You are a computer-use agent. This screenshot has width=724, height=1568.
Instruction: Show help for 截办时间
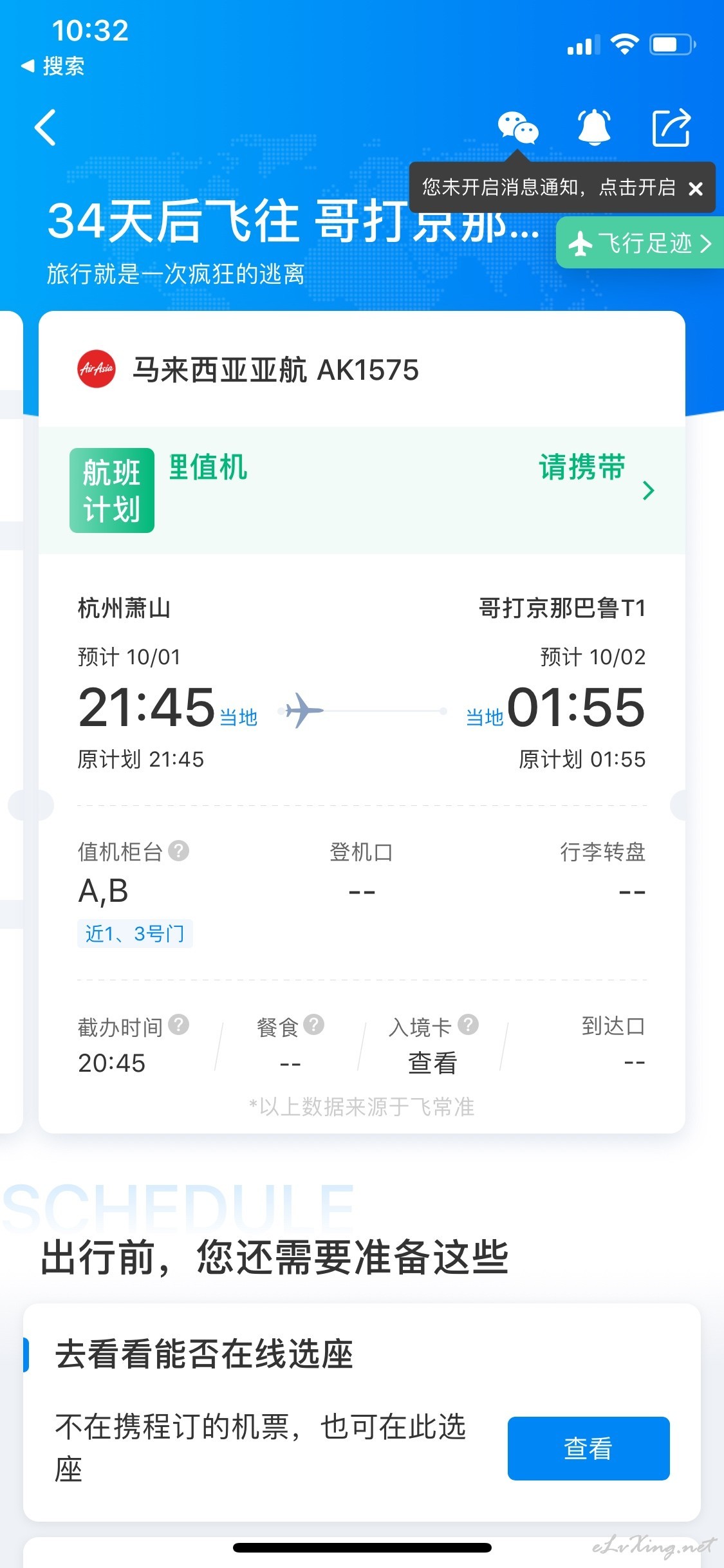coord(179,1024)
